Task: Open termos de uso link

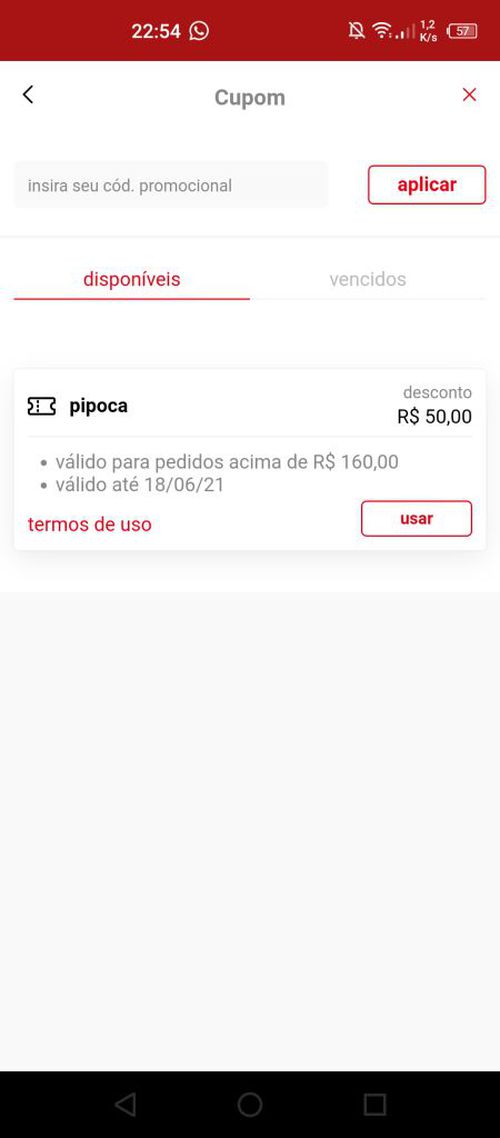Action: click(89, 524)
